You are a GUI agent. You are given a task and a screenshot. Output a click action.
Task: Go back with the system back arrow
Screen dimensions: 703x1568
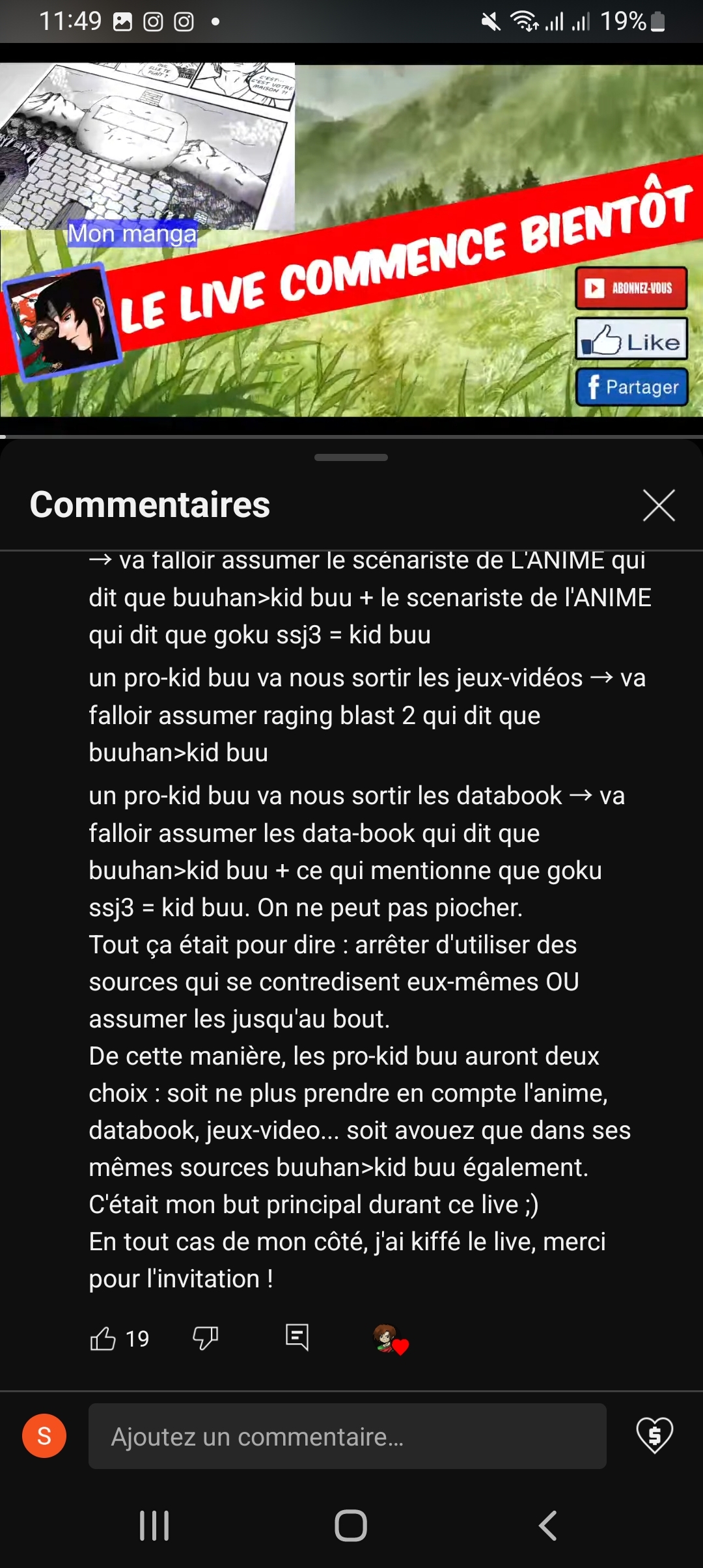click(547, 1525)
